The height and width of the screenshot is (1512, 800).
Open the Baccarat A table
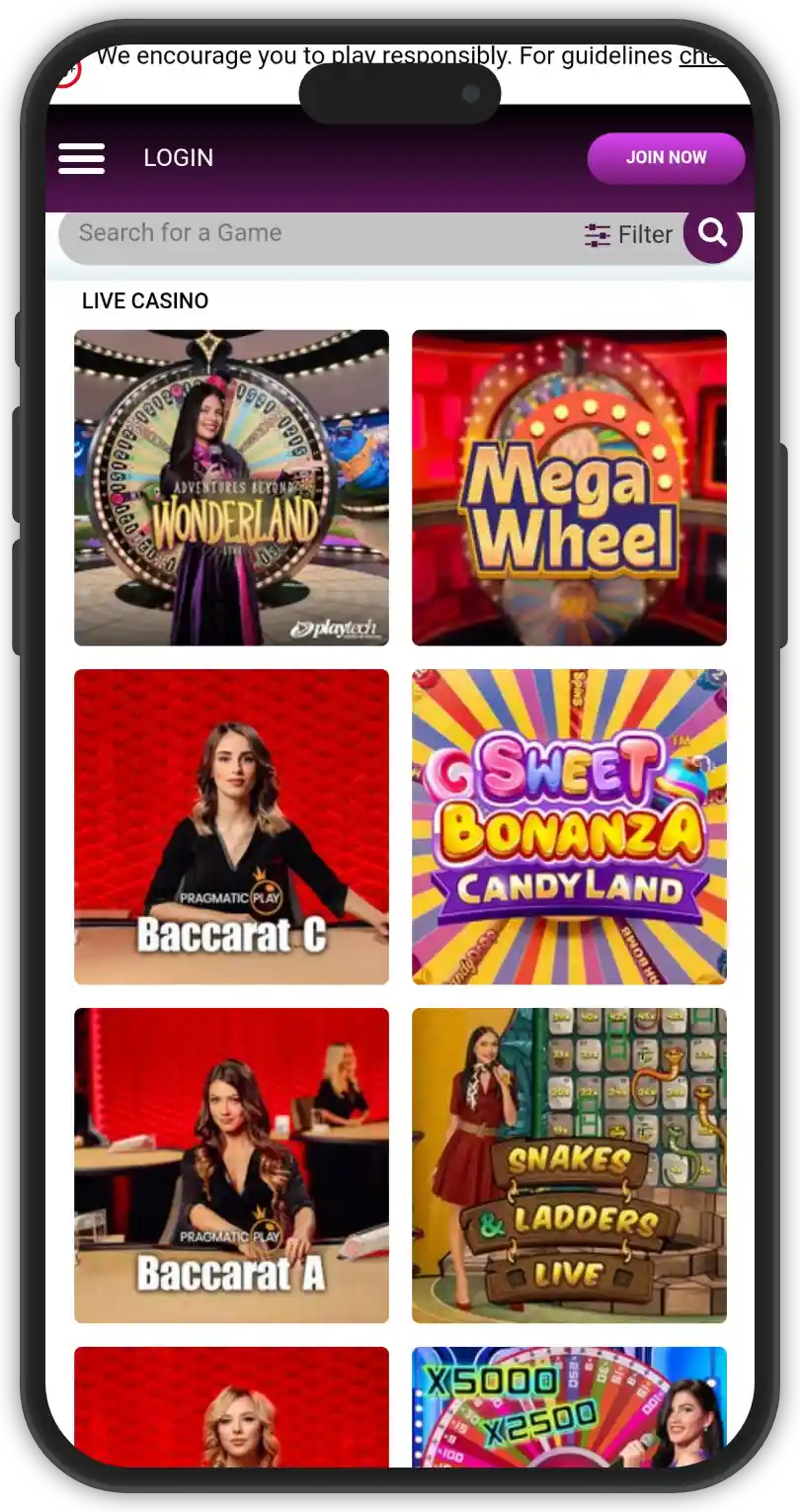231,1165
